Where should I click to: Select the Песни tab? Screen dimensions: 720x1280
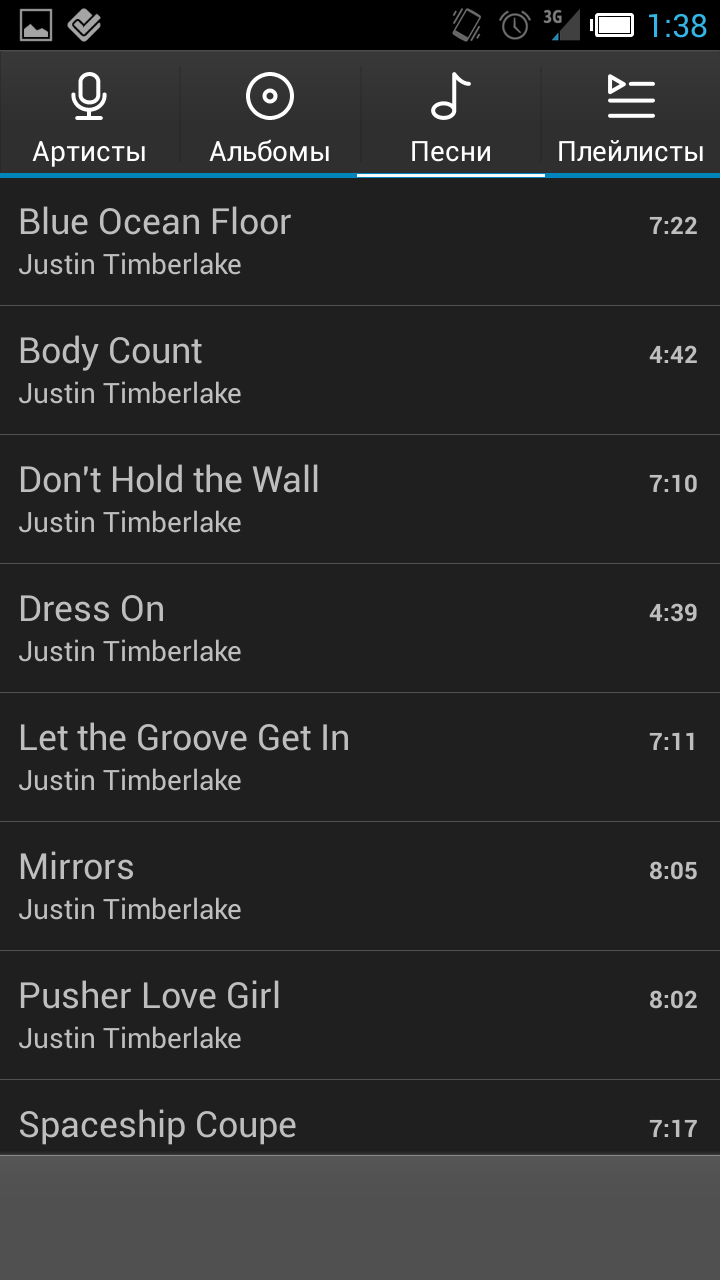[x=450, y=114]
